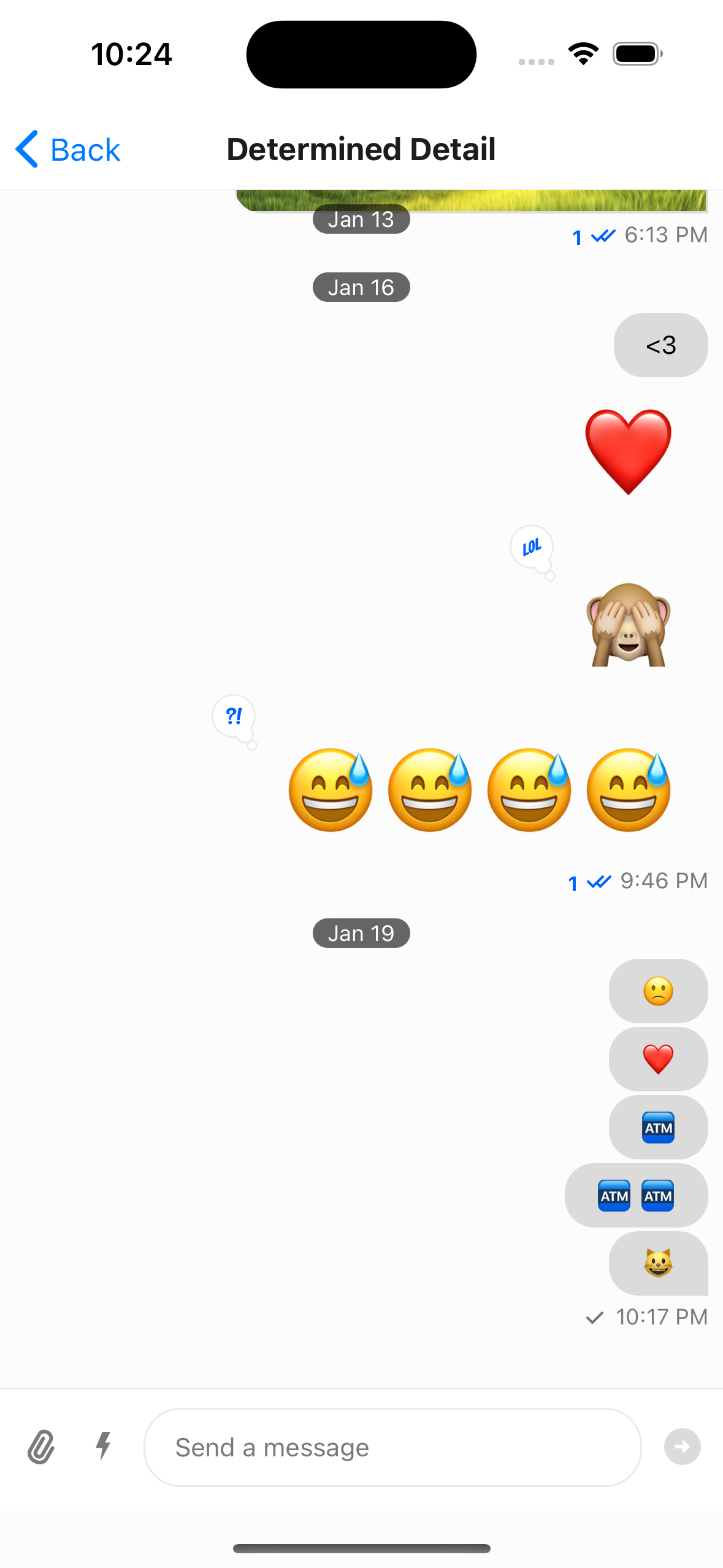Screen dimensions: 723x1568
Task: Tap the send arrow button
Action: pyautogui.click(x=682, y=1447)
